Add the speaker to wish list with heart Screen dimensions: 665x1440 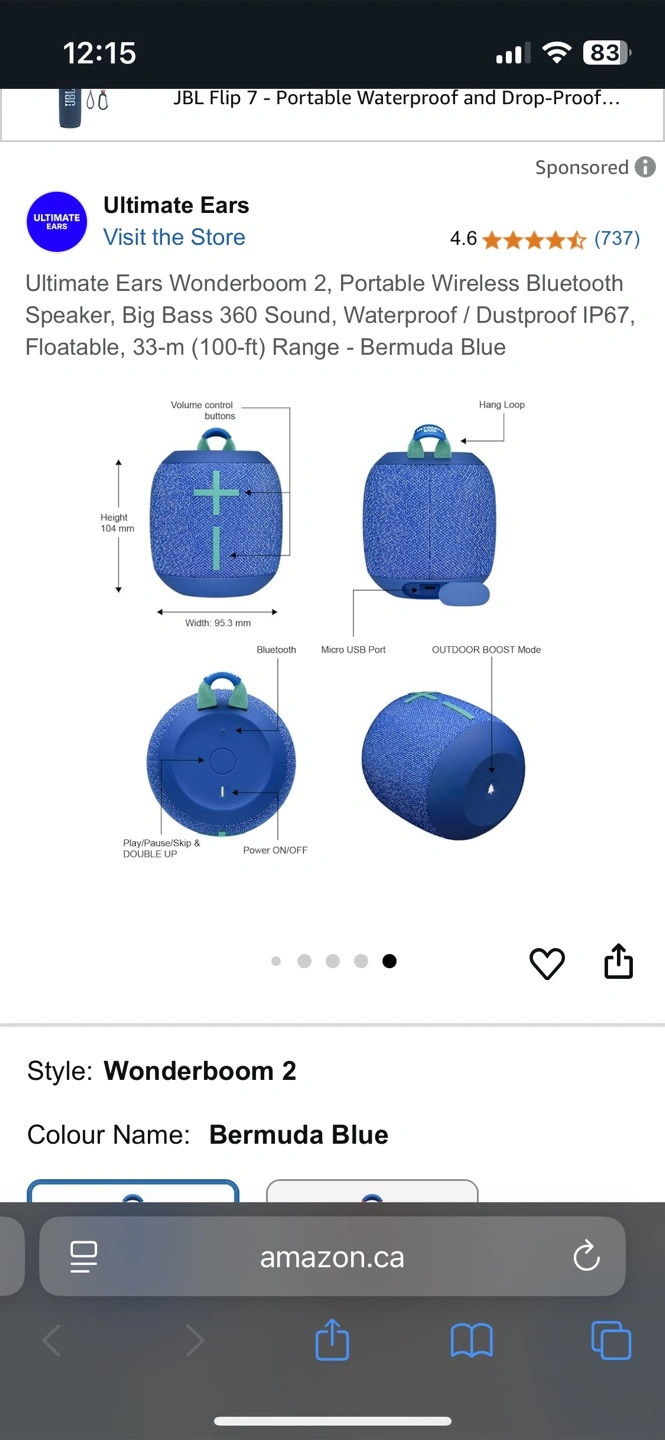point(546,963)
